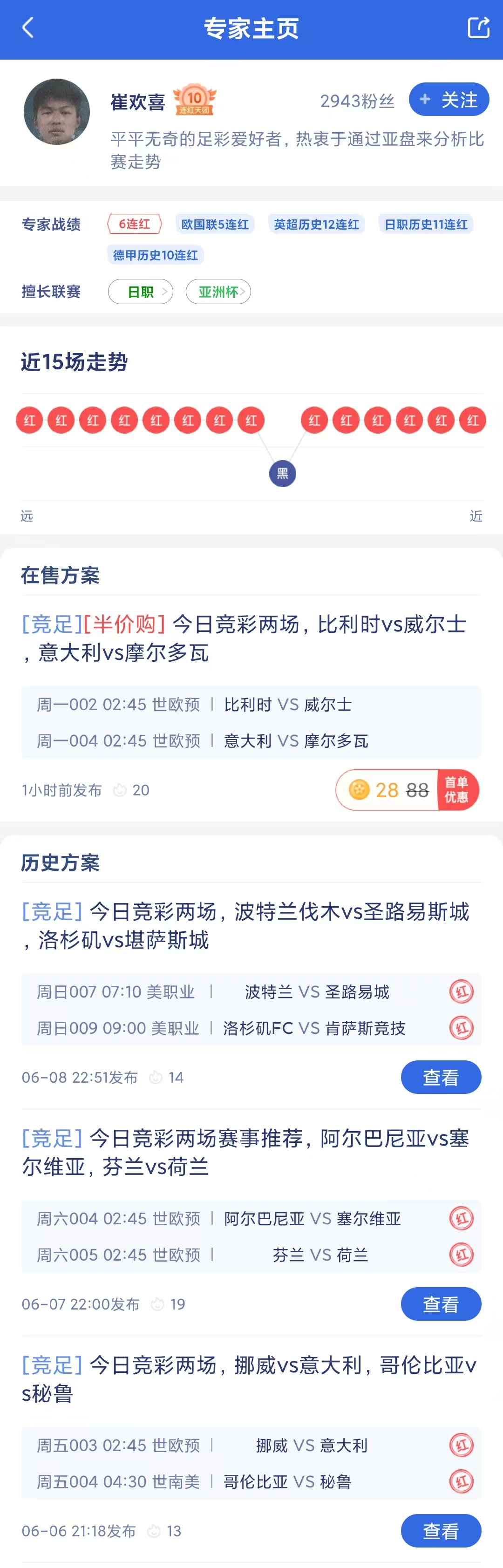Follow expert 崔欢喜
Viewport: 503px width, 1568px height.
click(449, 100)
